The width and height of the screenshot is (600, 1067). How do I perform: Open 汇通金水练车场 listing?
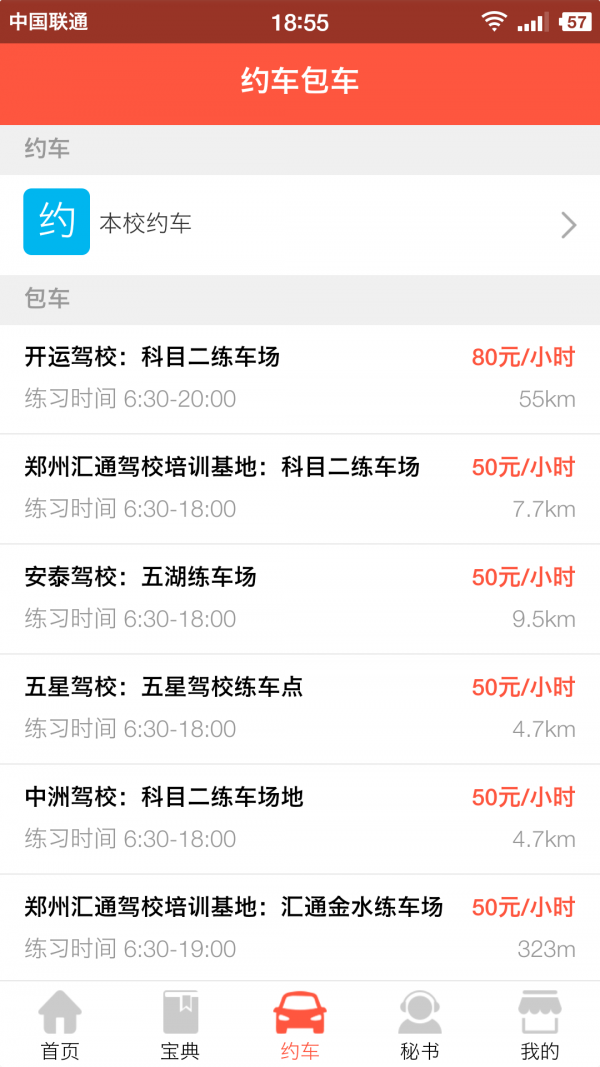click(x=300, y=927)
